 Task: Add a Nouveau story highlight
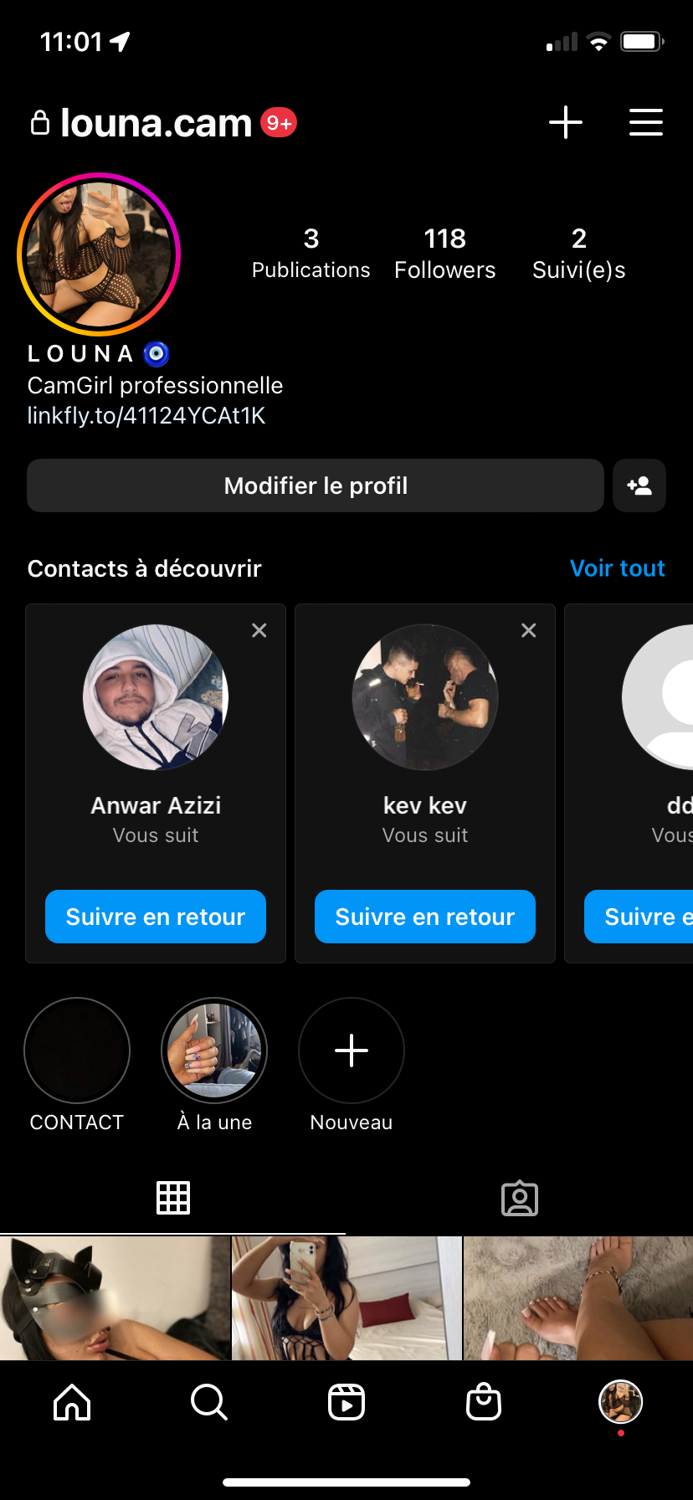[351, 1051]
